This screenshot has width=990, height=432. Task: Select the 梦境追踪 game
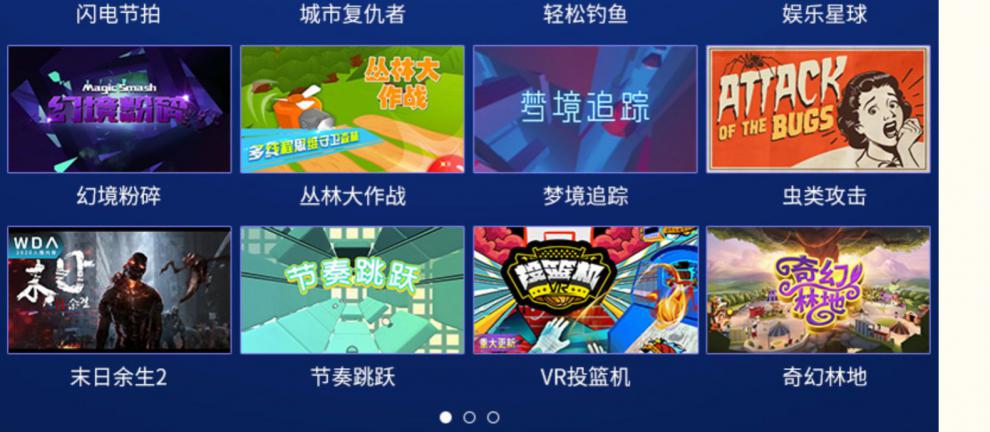(585, 109)
